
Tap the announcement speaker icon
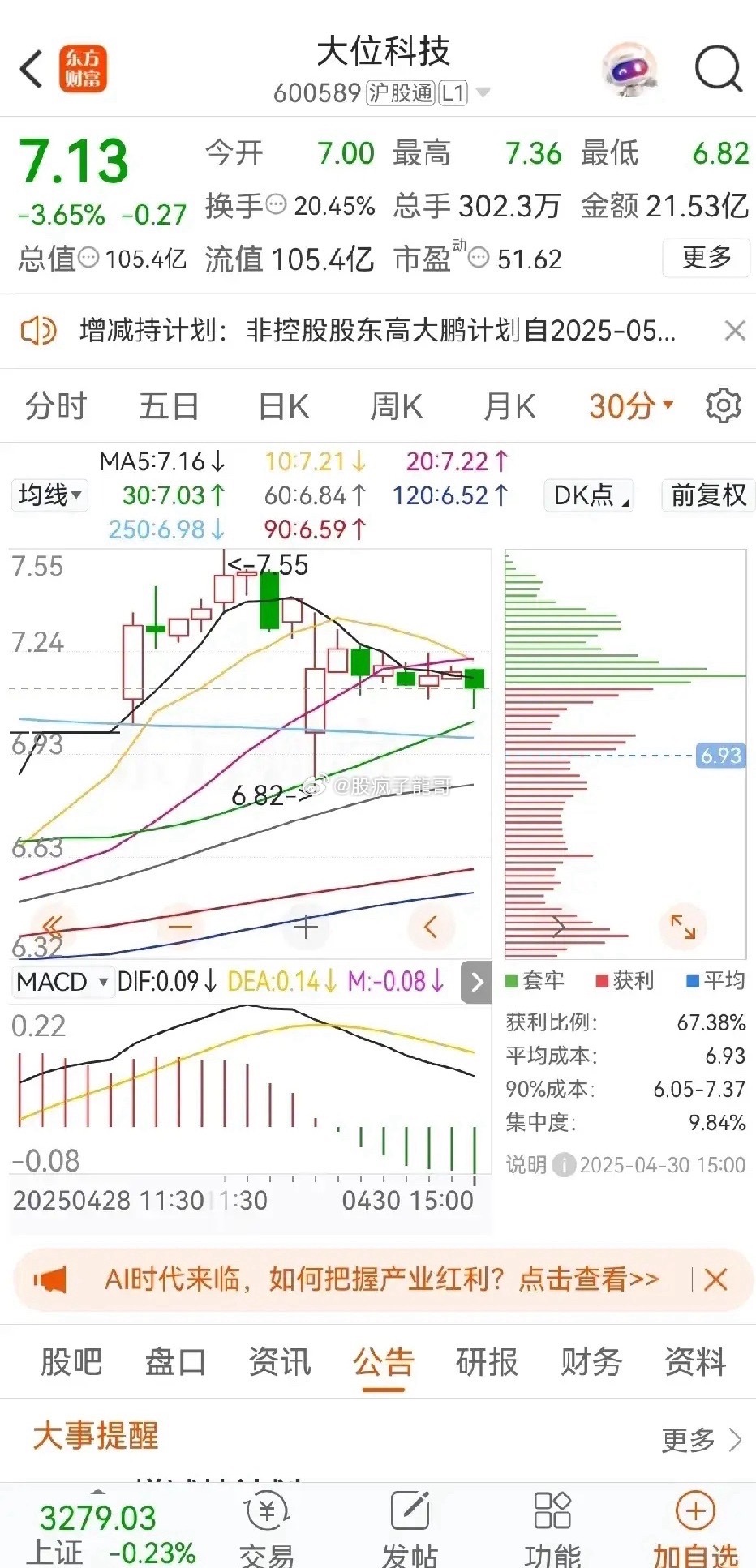click(x=38, y=331)
